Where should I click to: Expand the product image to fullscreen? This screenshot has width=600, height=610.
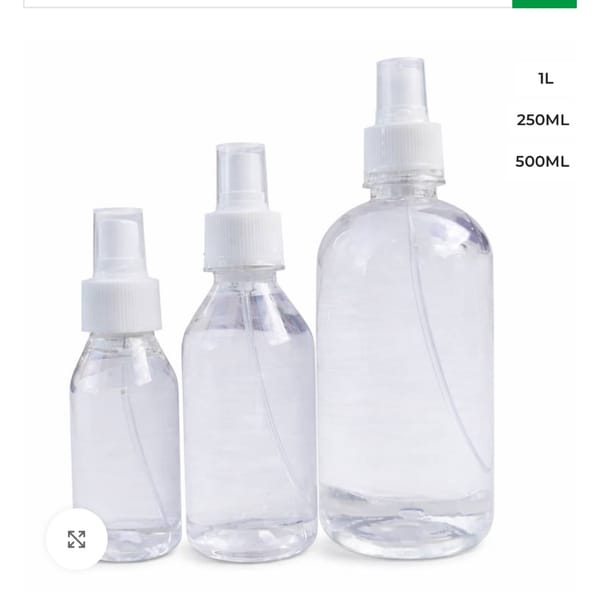click(76, 540)
